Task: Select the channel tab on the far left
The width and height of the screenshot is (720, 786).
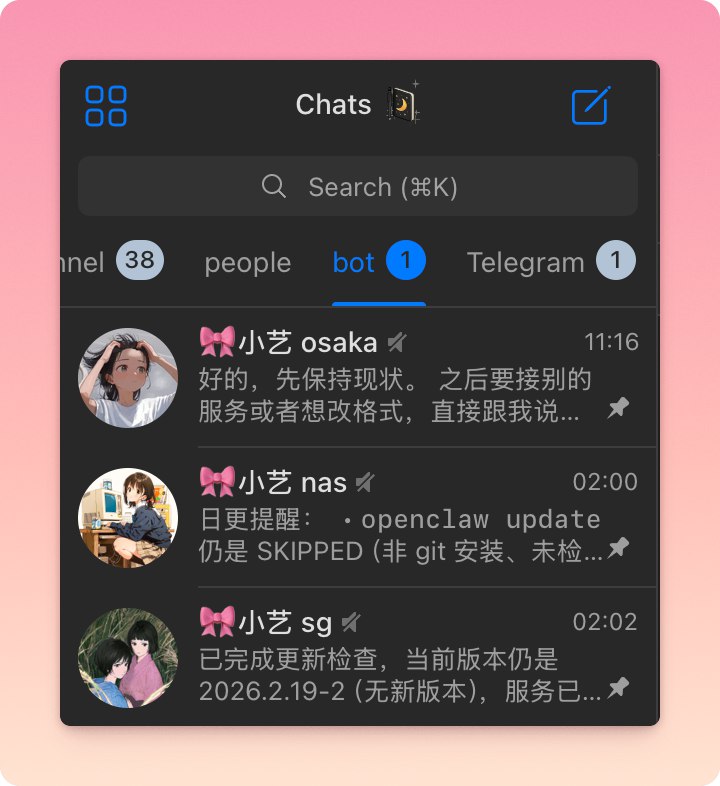Action: (84, 262)
